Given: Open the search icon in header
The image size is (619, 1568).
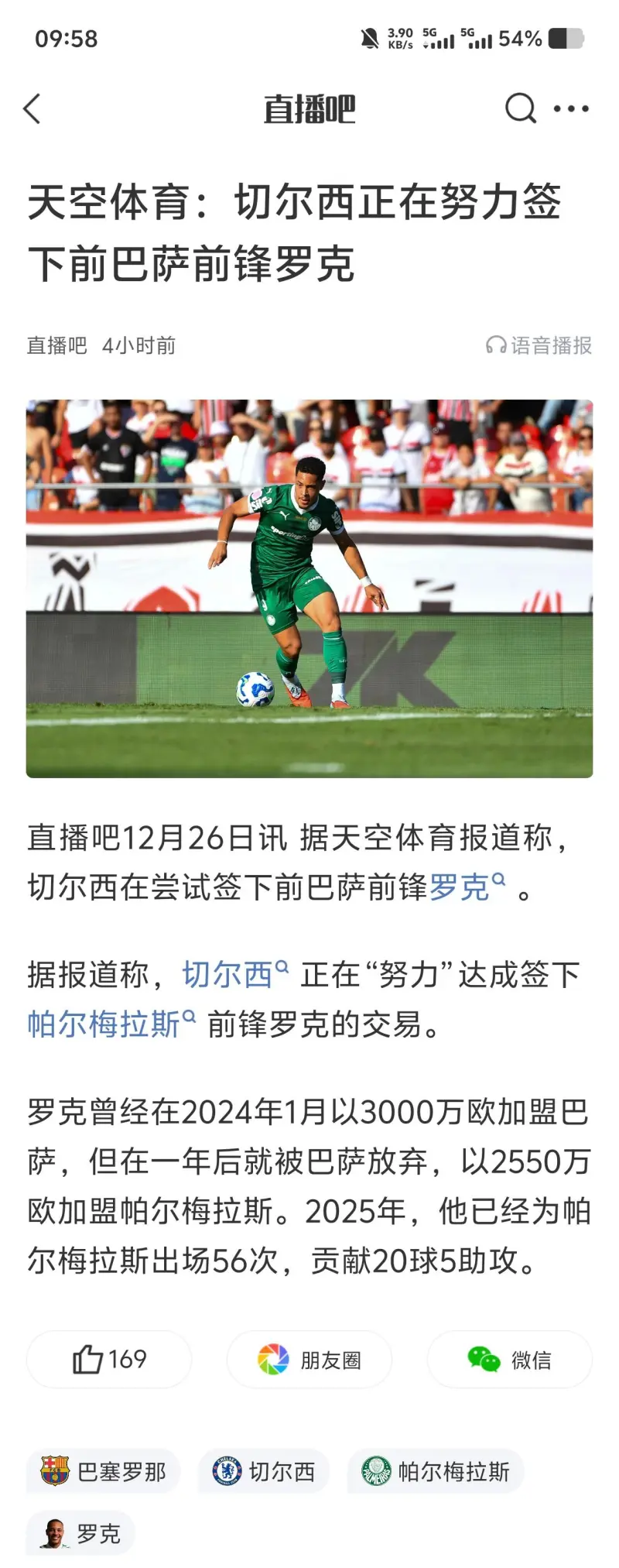Looking at the screenshot, I should tap(520, 108).
